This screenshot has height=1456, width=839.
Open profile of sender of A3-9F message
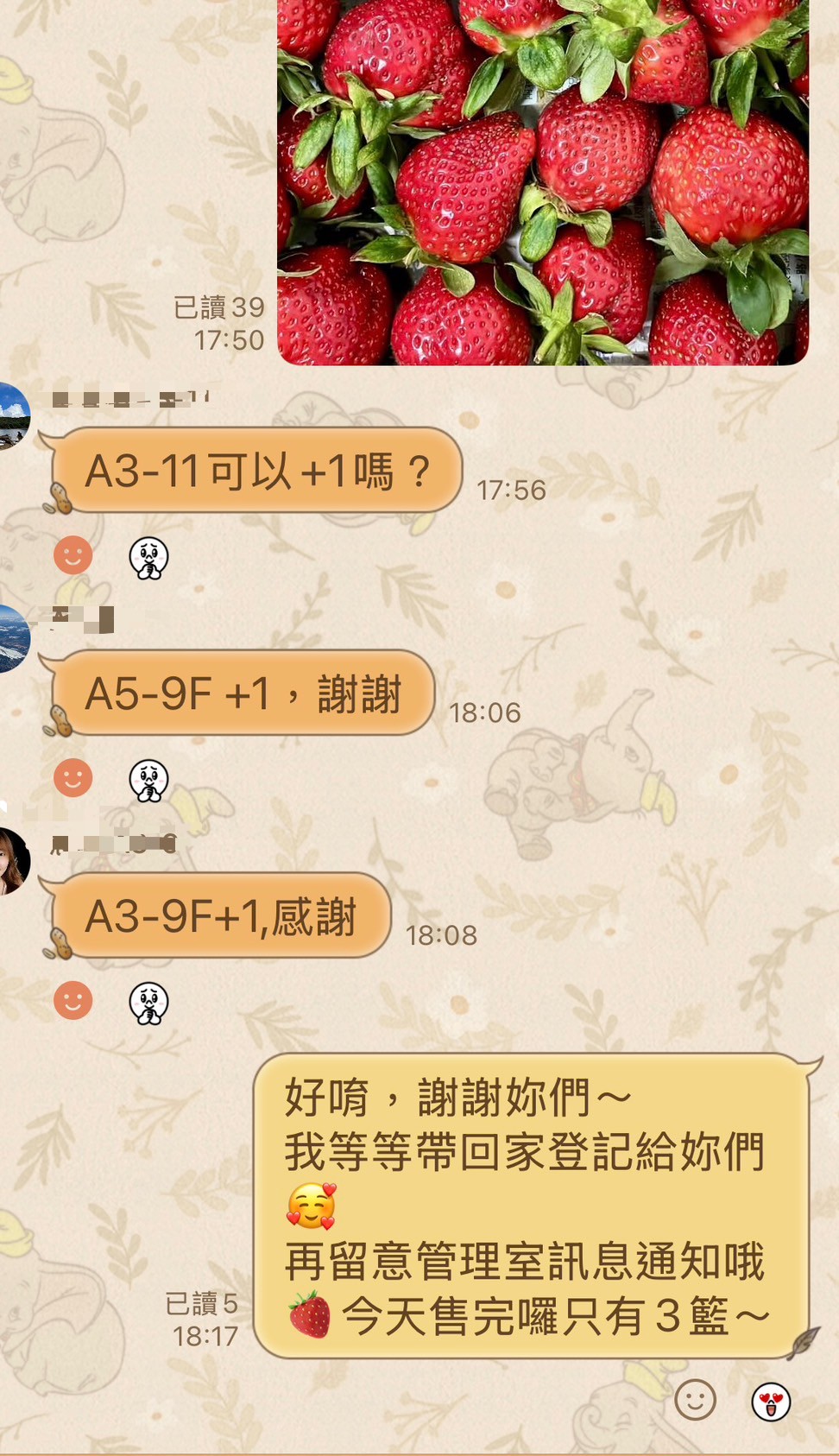coord(13,861)
